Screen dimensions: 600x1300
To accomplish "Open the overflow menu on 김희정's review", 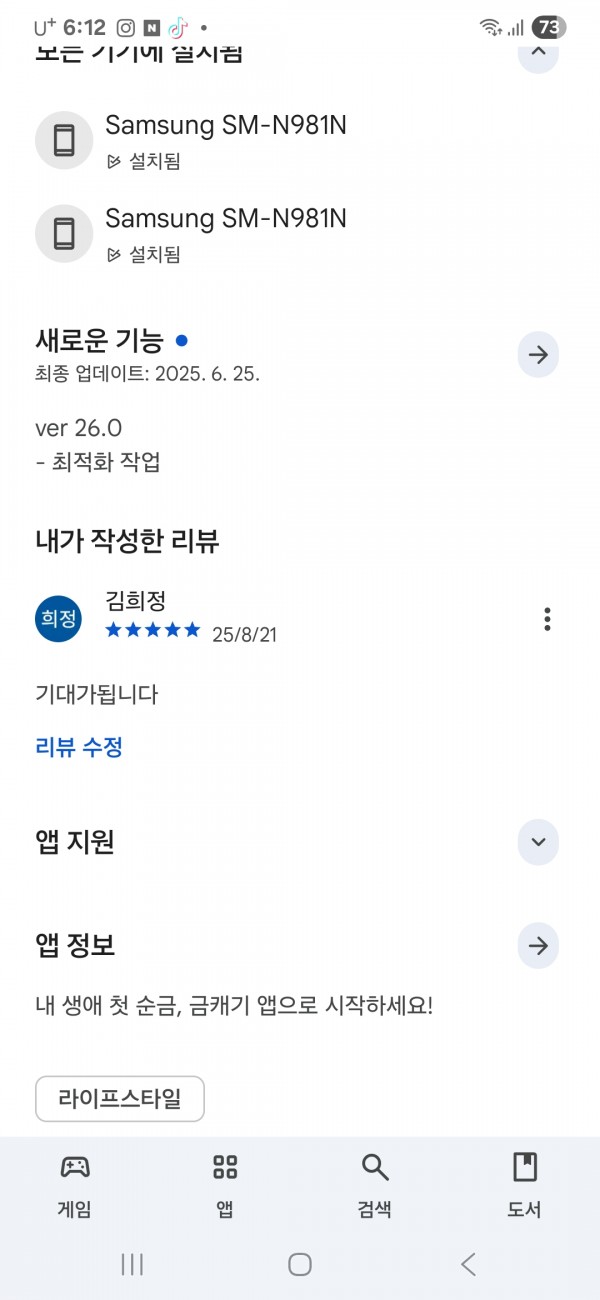I will point(547,619).
